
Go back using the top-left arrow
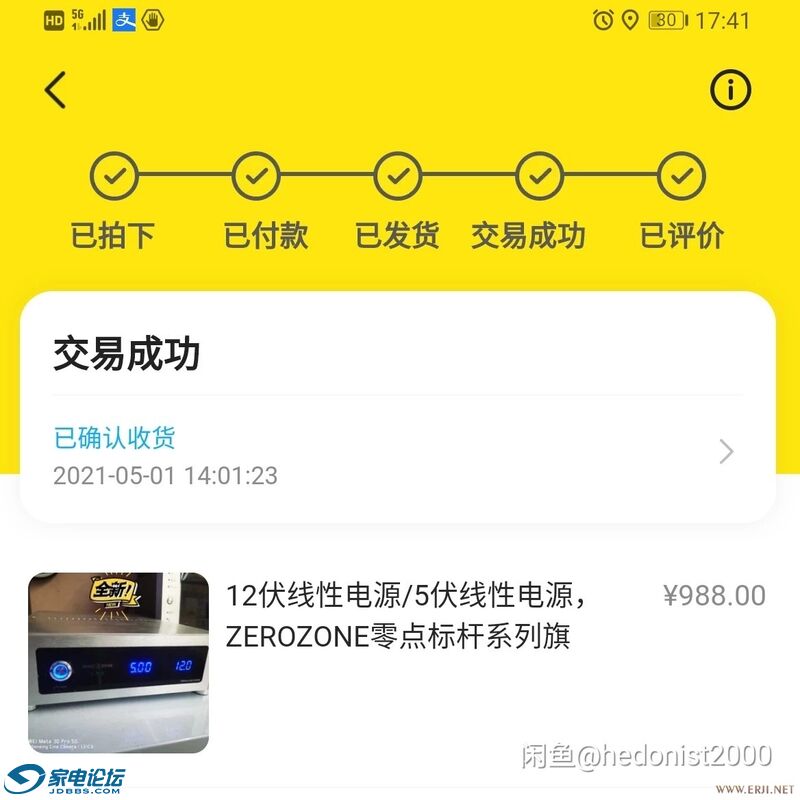click(56, 90)
